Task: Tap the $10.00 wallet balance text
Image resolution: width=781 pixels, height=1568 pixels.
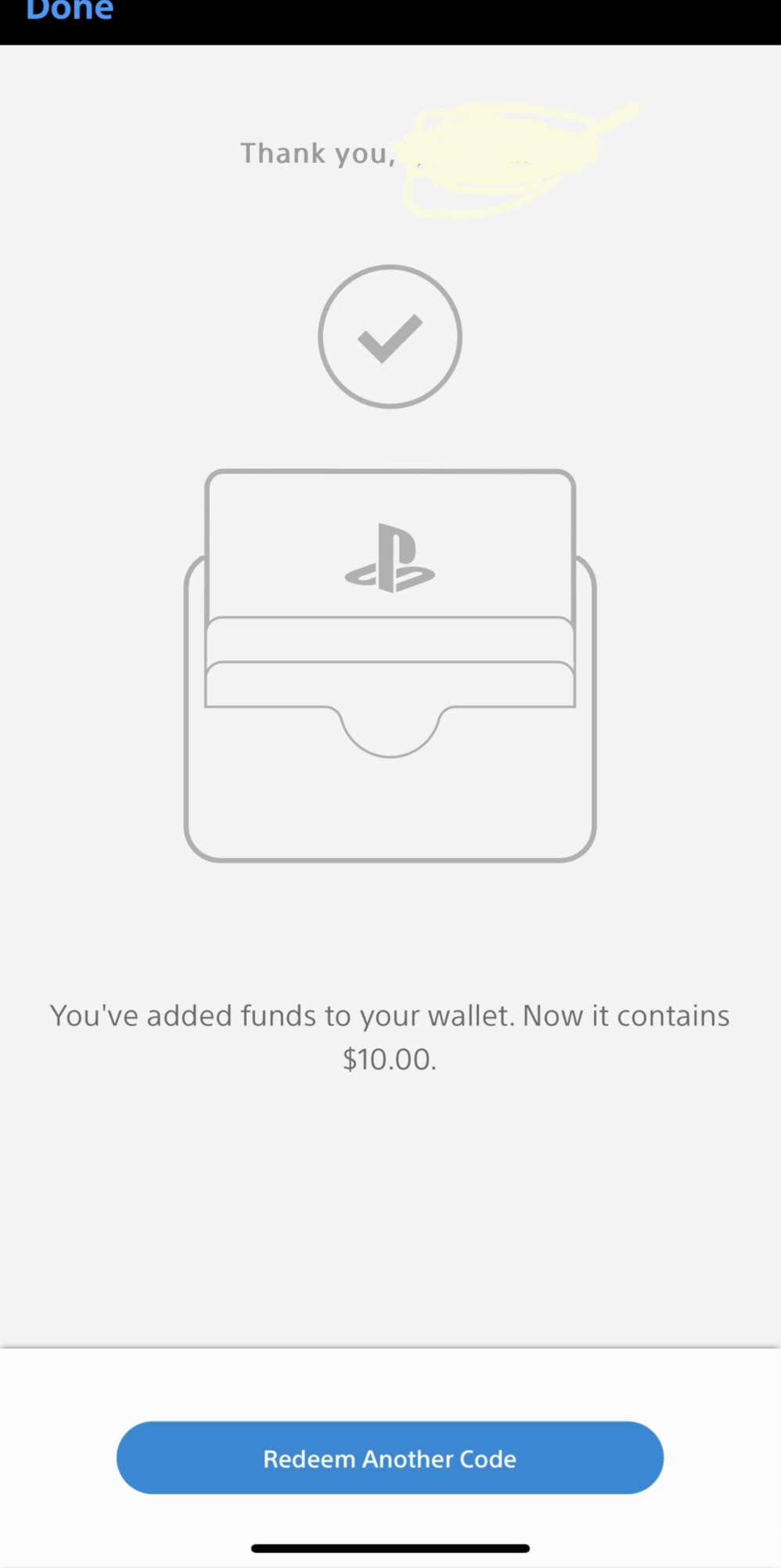Action: (x=390, y=1058)
